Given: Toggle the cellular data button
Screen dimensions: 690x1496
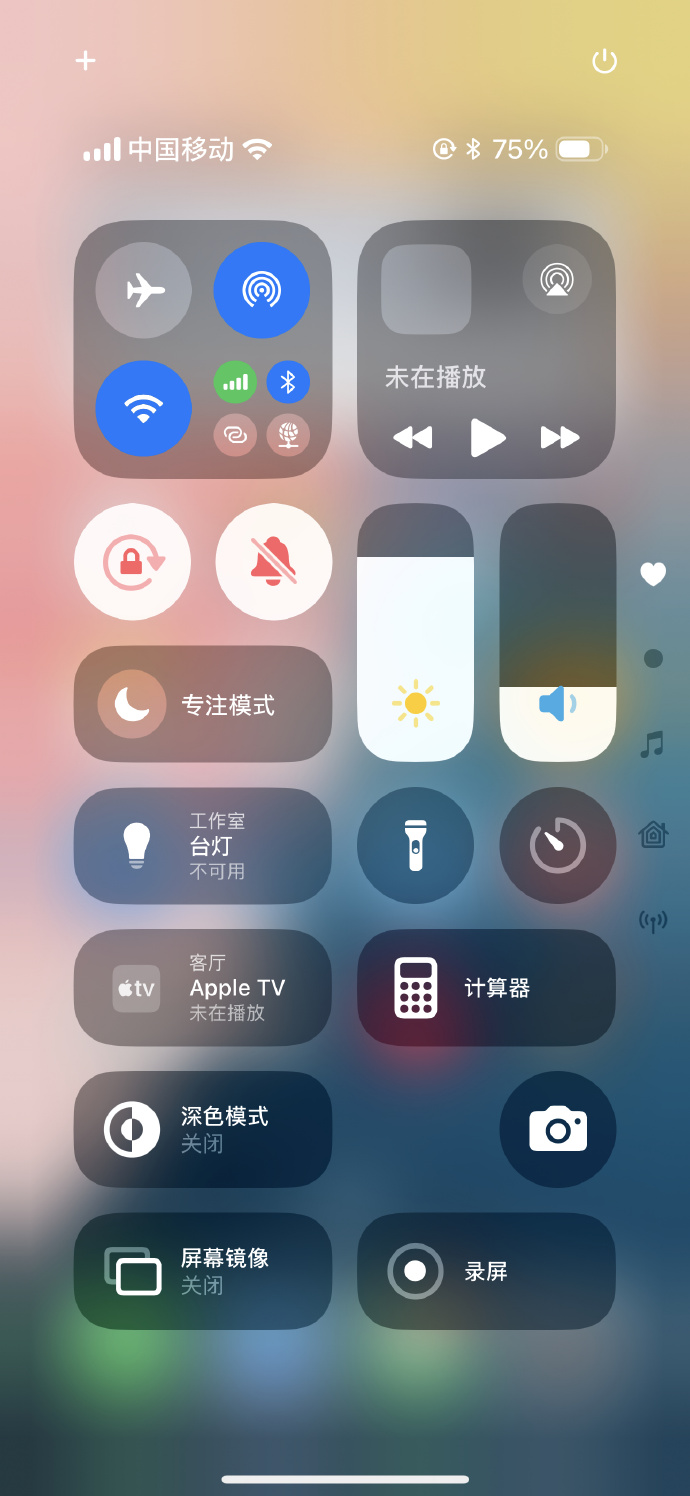Looking at the screenshot, I should click(x=236, y=382).
